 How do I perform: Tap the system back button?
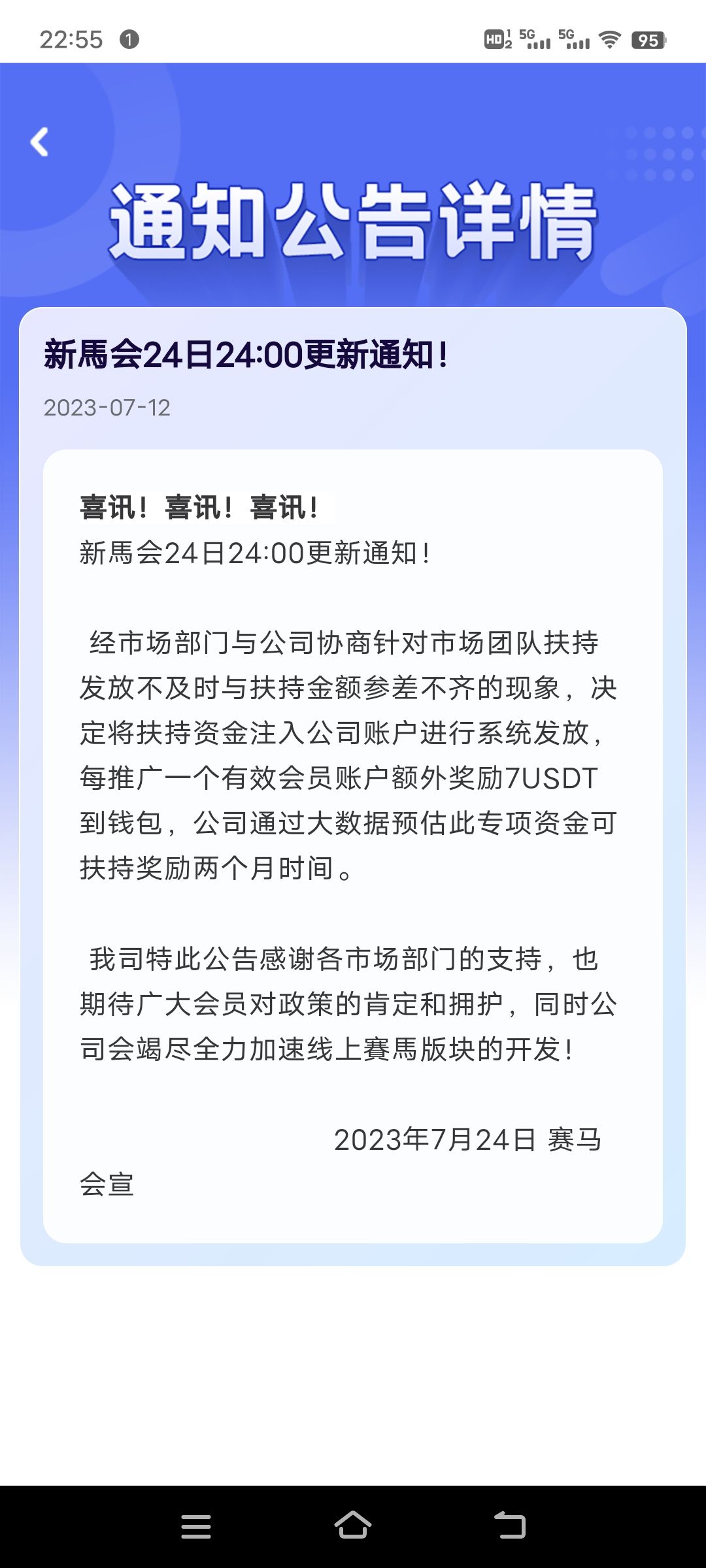tap(510, 1526)
